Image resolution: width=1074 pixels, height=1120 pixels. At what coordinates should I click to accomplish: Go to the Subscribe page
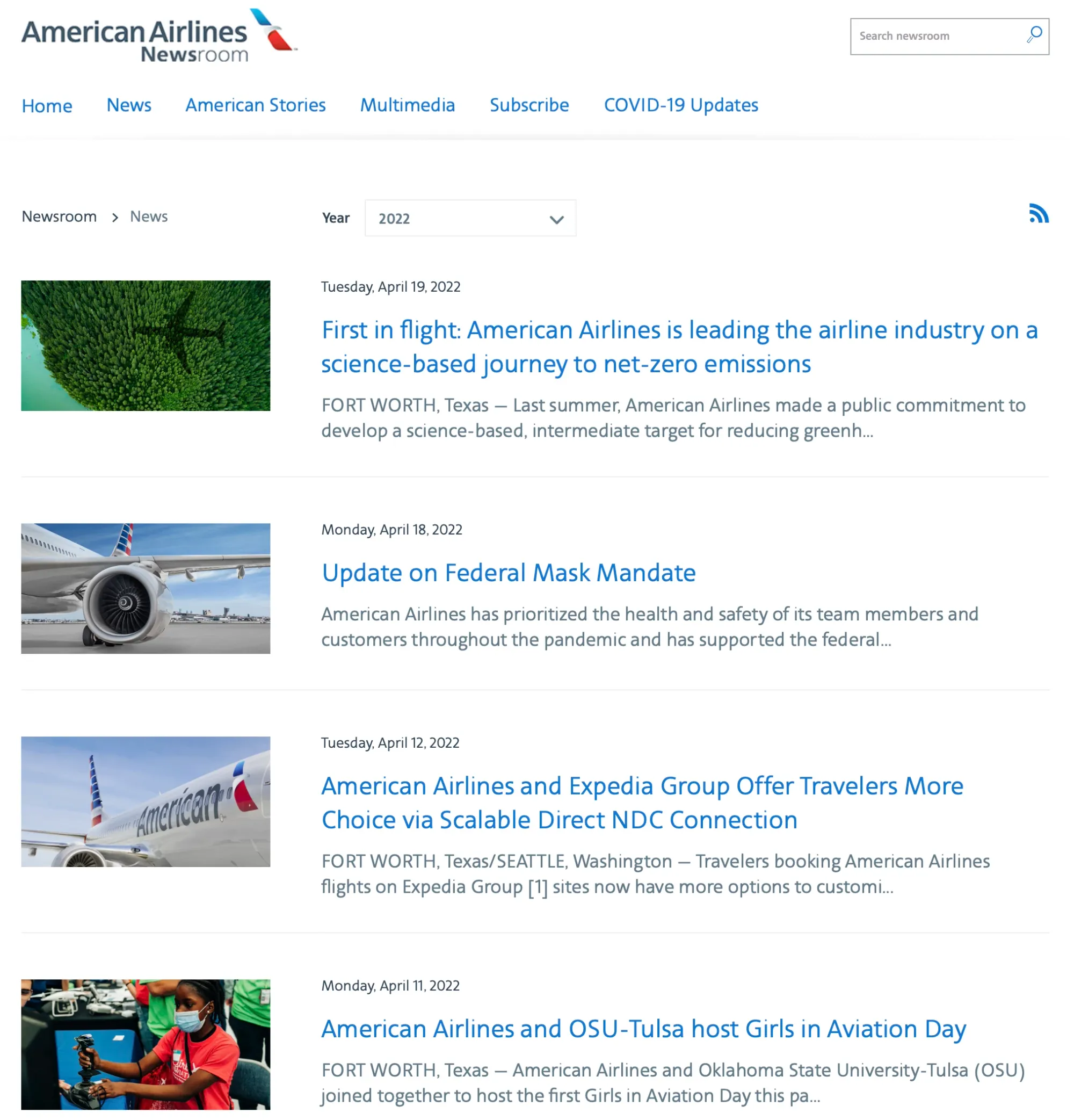point(529,105)
